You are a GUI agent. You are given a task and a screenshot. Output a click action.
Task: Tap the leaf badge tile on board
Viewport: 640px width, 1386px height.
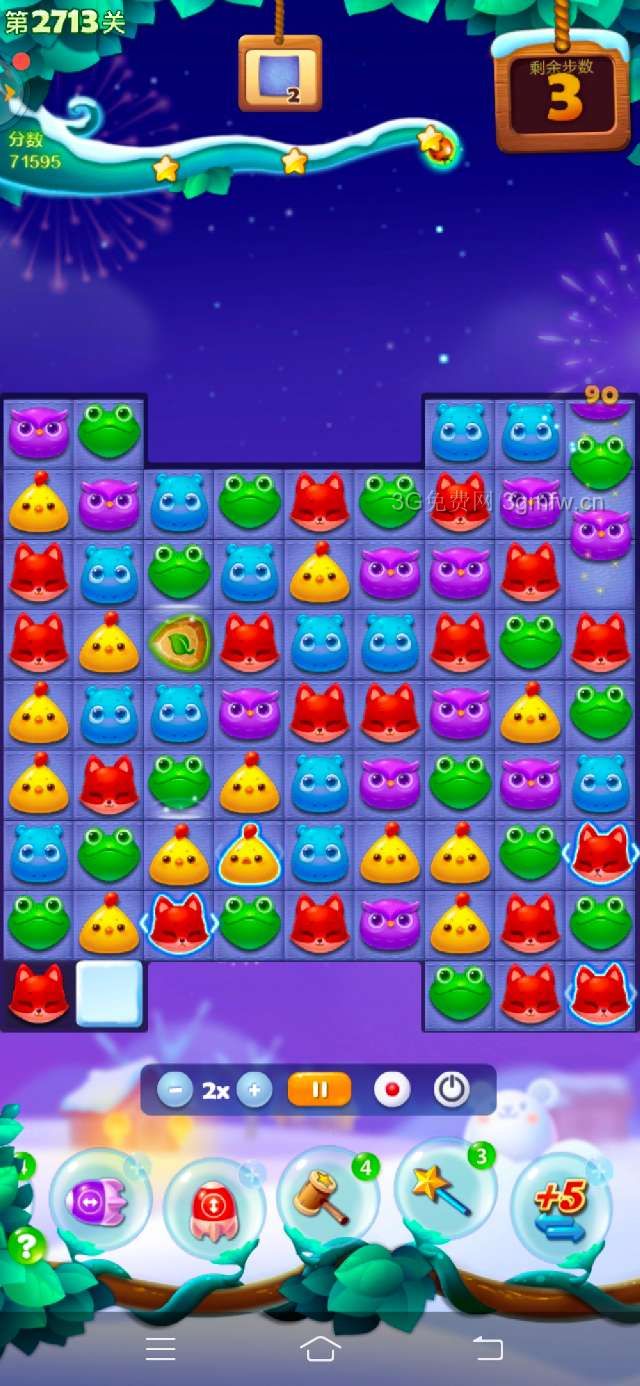[x=179, y=642]
